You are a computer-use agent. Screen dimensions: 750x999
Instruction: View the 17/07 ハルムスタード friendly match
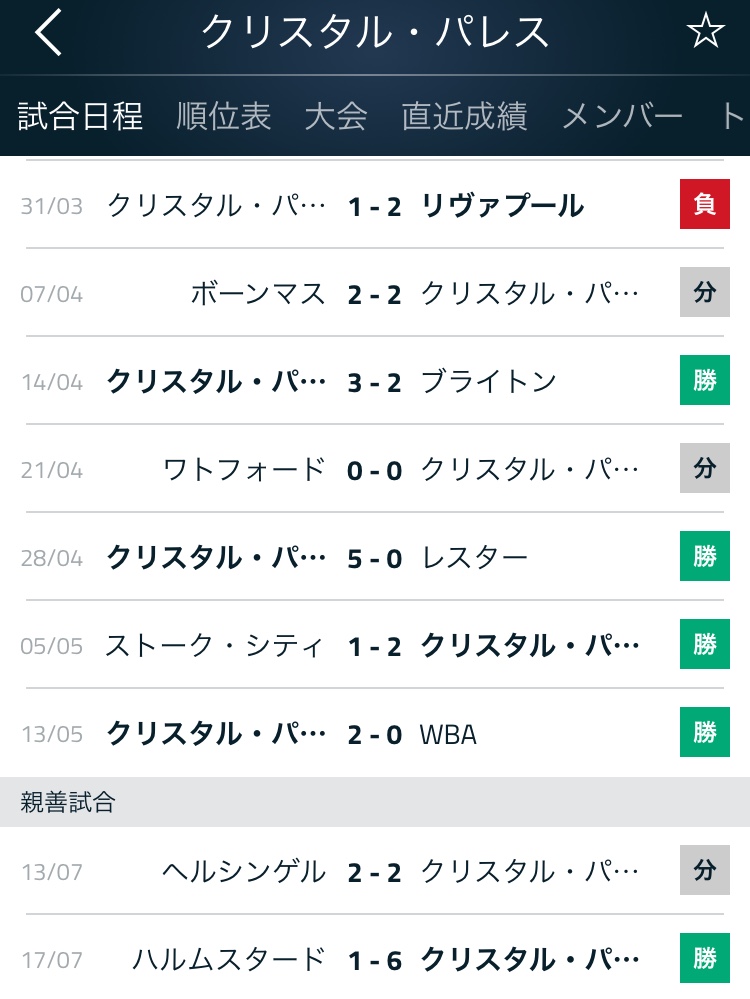[x=375, y=959]
